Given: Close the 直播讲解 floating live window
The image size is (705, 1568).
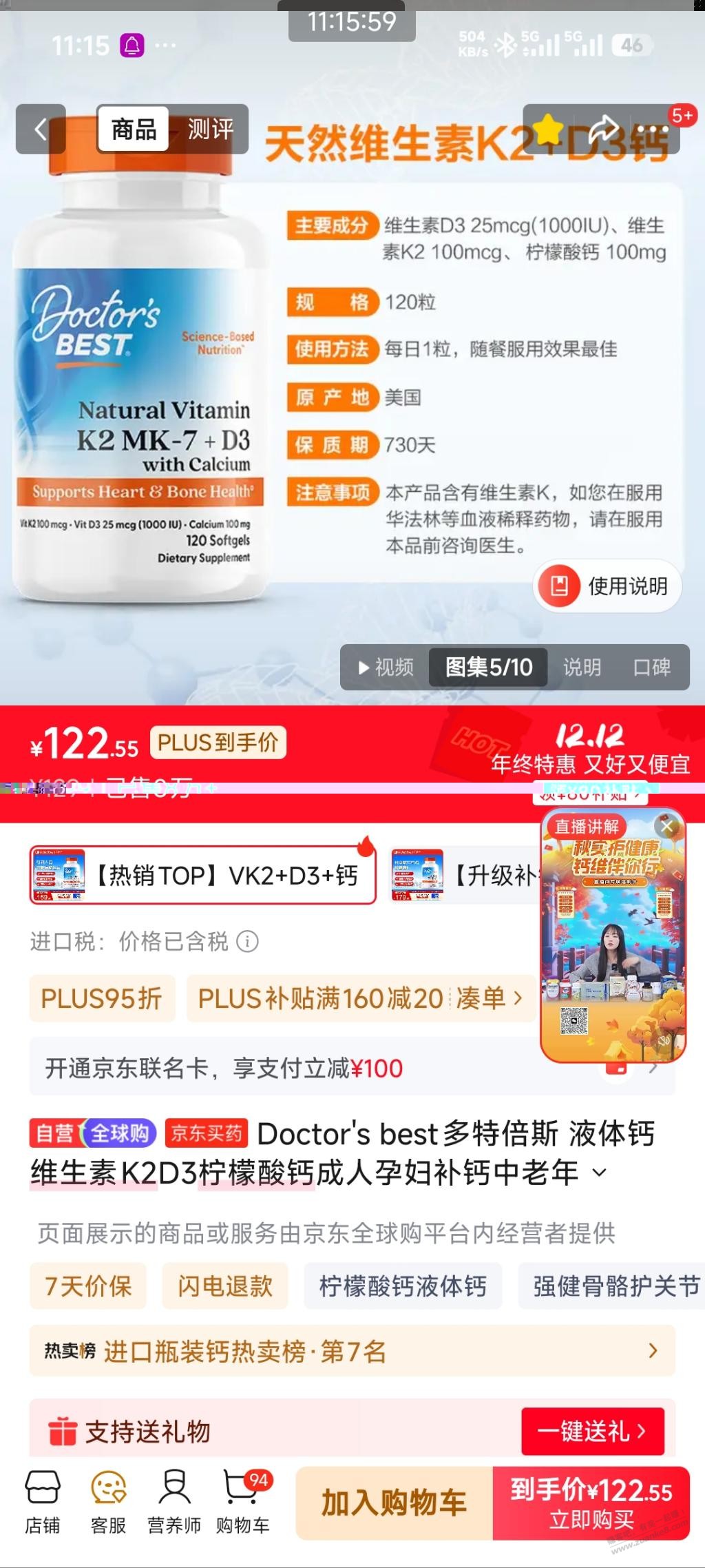Looking at the screenshot, I should pyautogui.click(x=666, y=825).
